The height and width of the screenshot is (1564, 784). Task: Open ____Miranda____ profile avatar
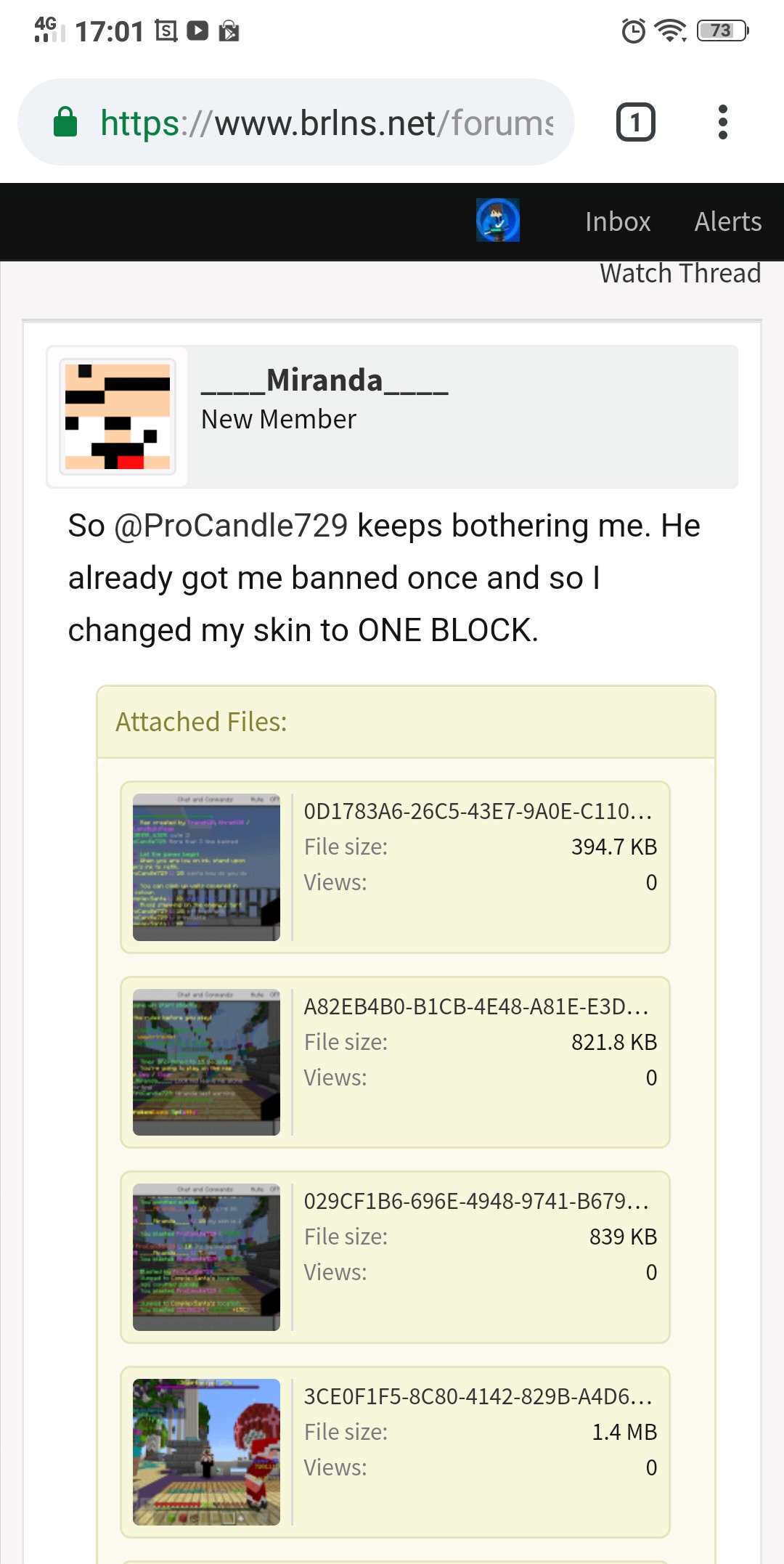click(118, 417)
